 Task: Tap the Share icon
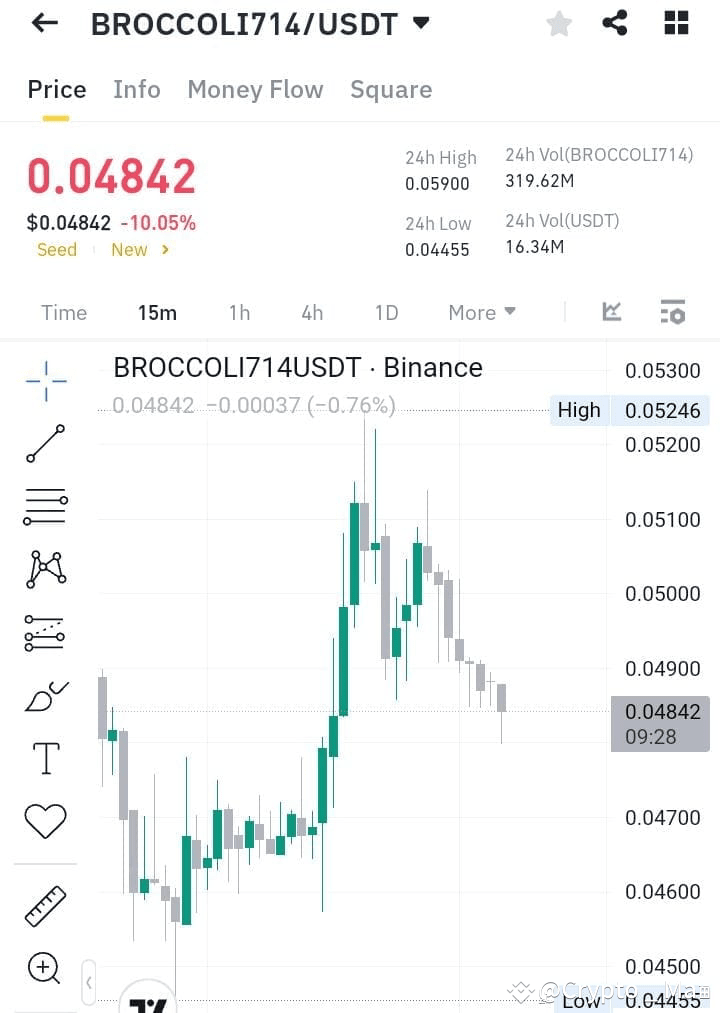tap(615, 23)
